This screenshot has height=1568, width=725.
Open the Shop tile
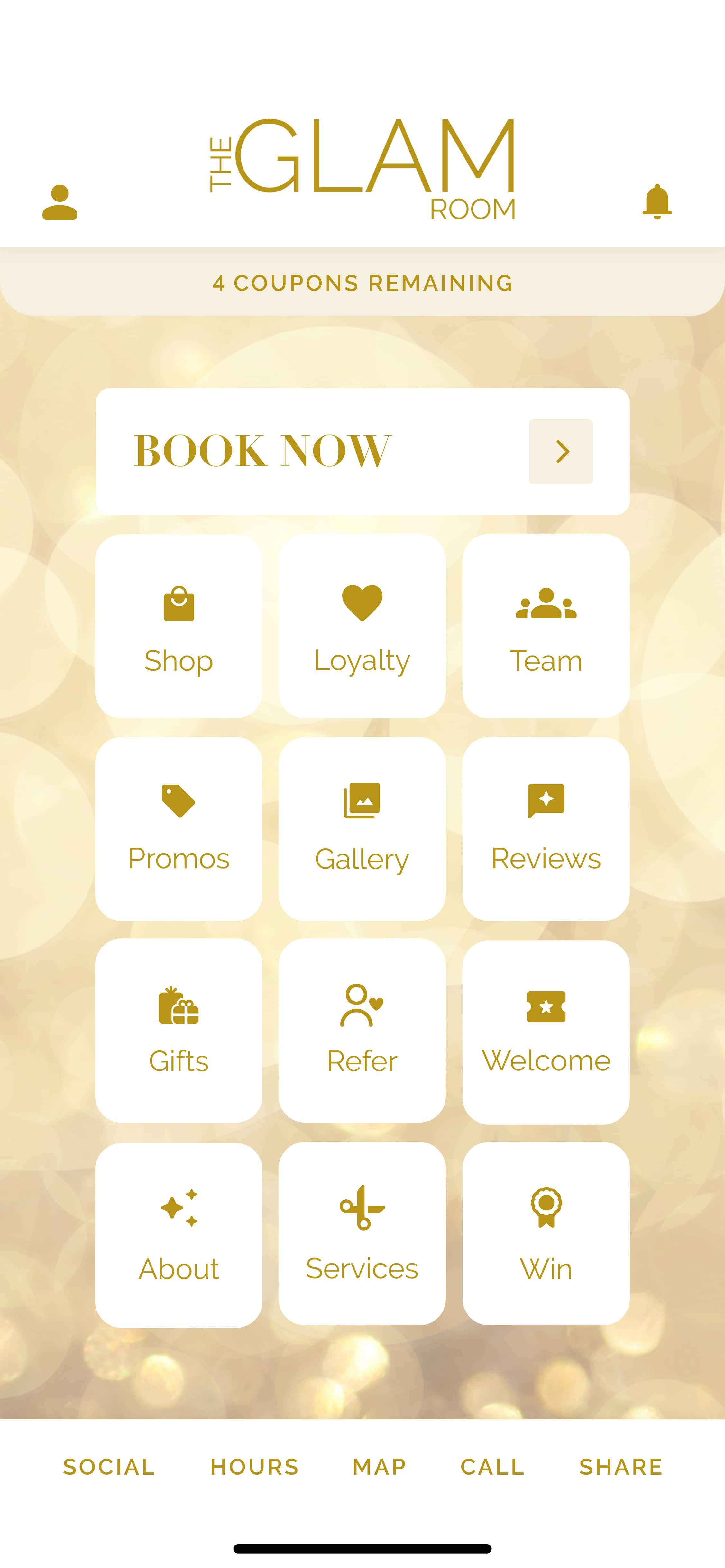[x=179, y=626]
